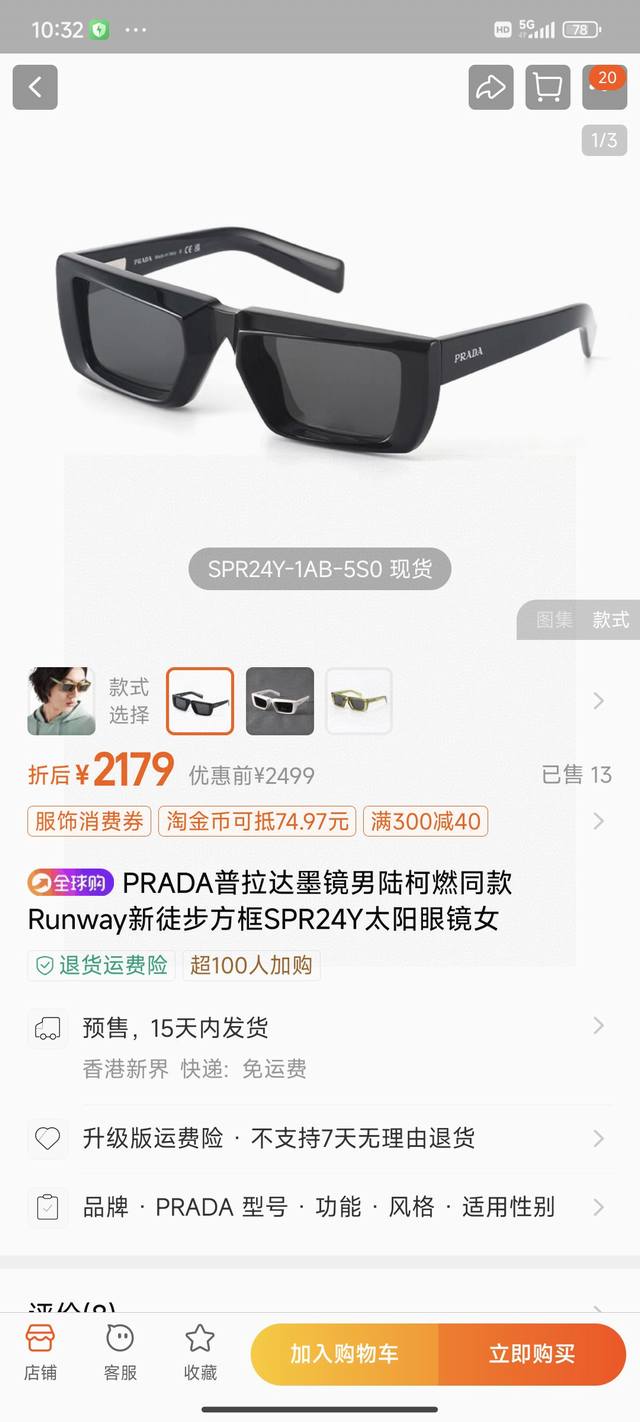Open the more menu with 20 badge
The height and width of the screenshot is (1422, 640).
(x=604, y=88)
